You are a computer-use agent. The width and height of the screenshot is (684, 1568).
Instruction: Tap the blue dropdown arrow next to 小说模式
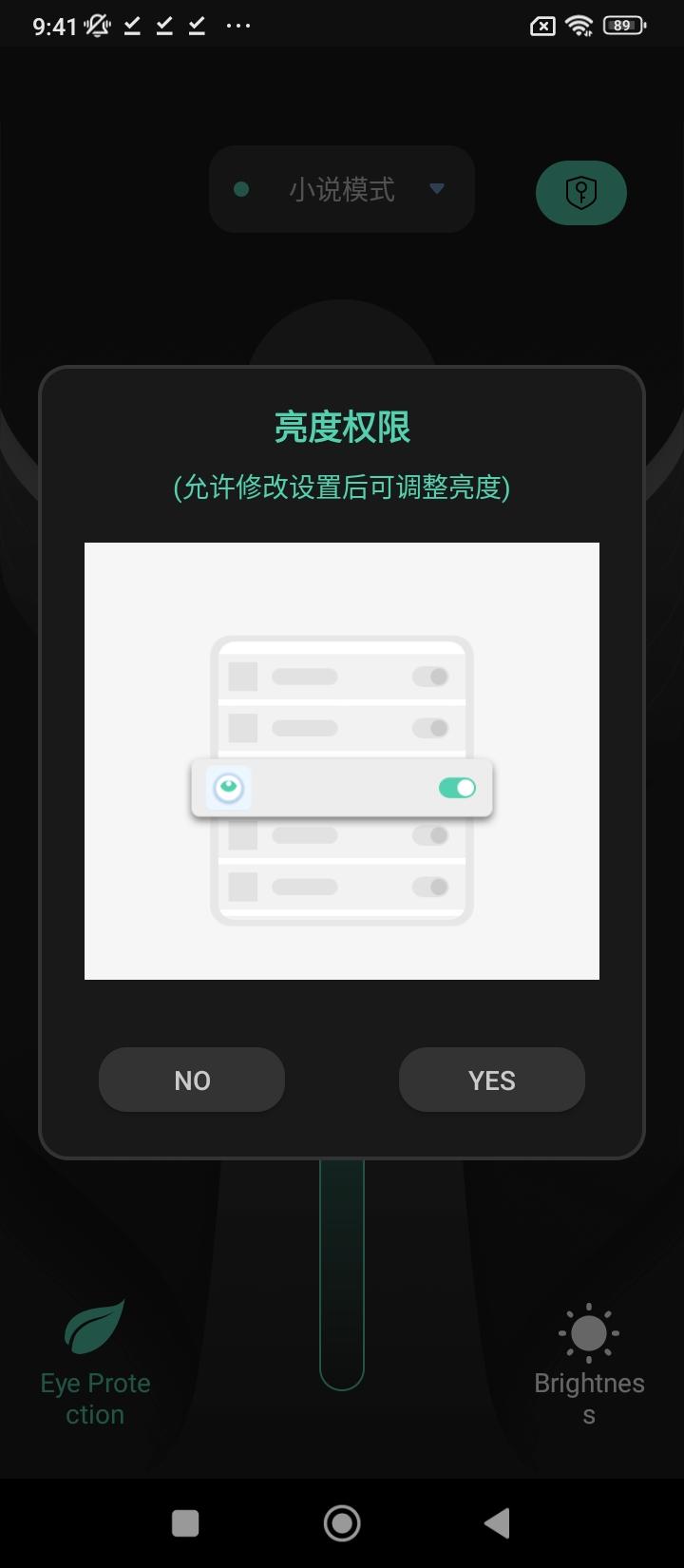437,189
